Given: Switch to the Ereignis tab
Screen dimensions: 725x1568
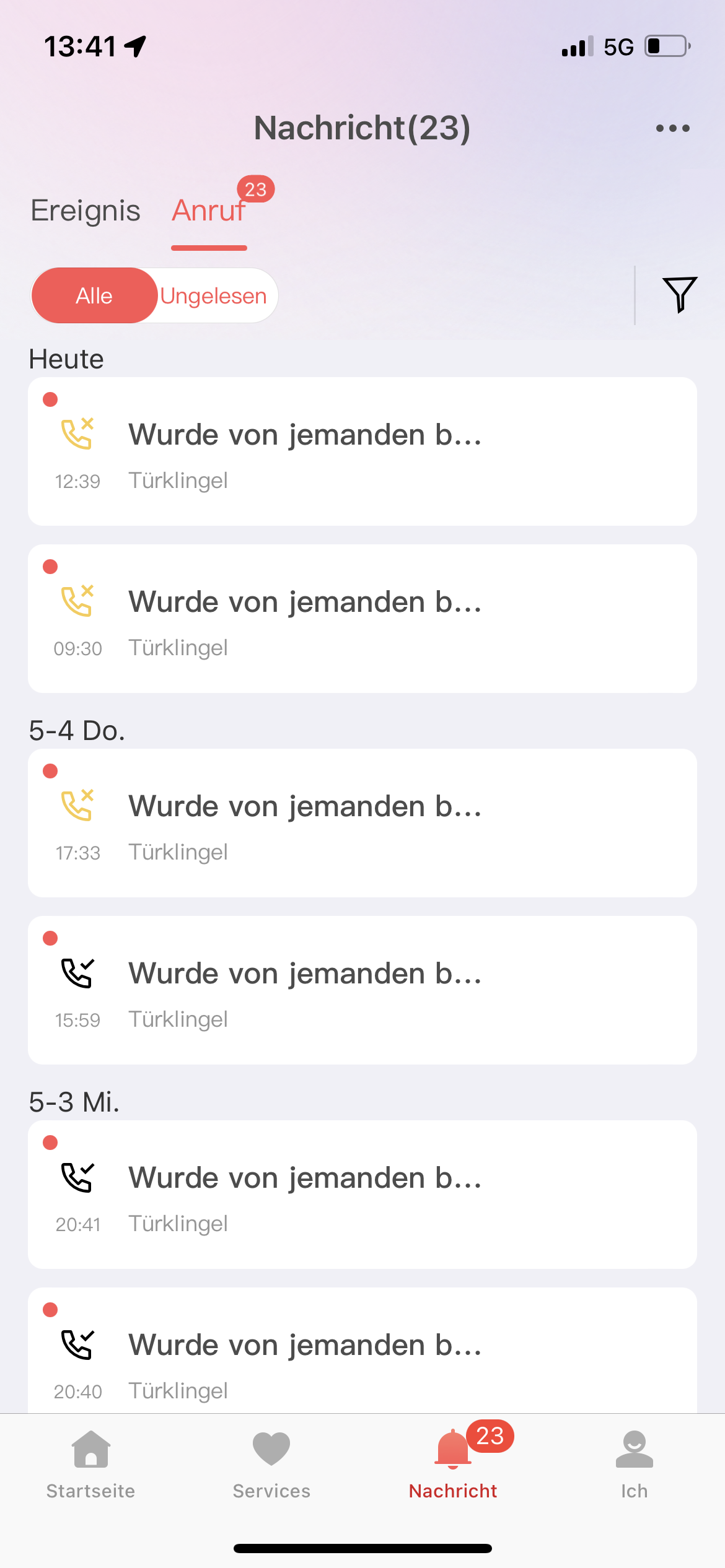Looking at the screenshot, I should coord(86,211).
